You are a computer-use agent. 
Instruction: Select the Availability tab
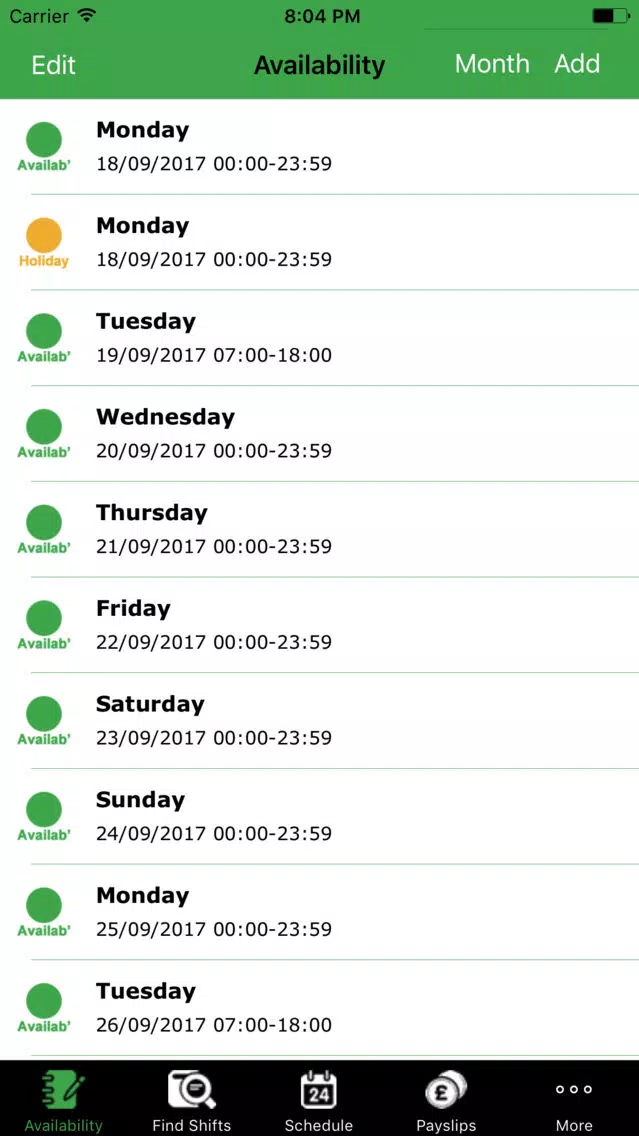pos(64,1100)
